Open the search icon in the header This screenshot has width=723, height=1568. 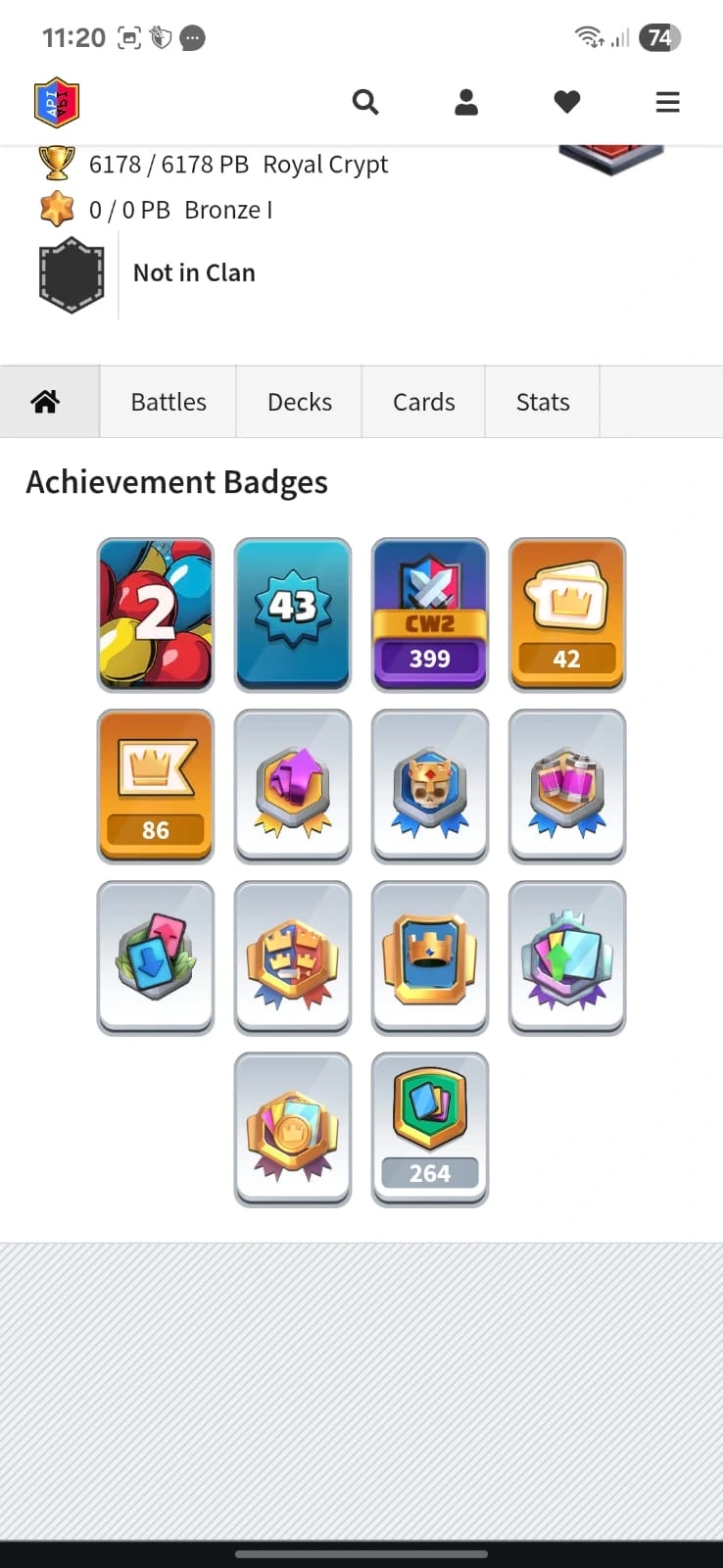[x=365, y=102]
